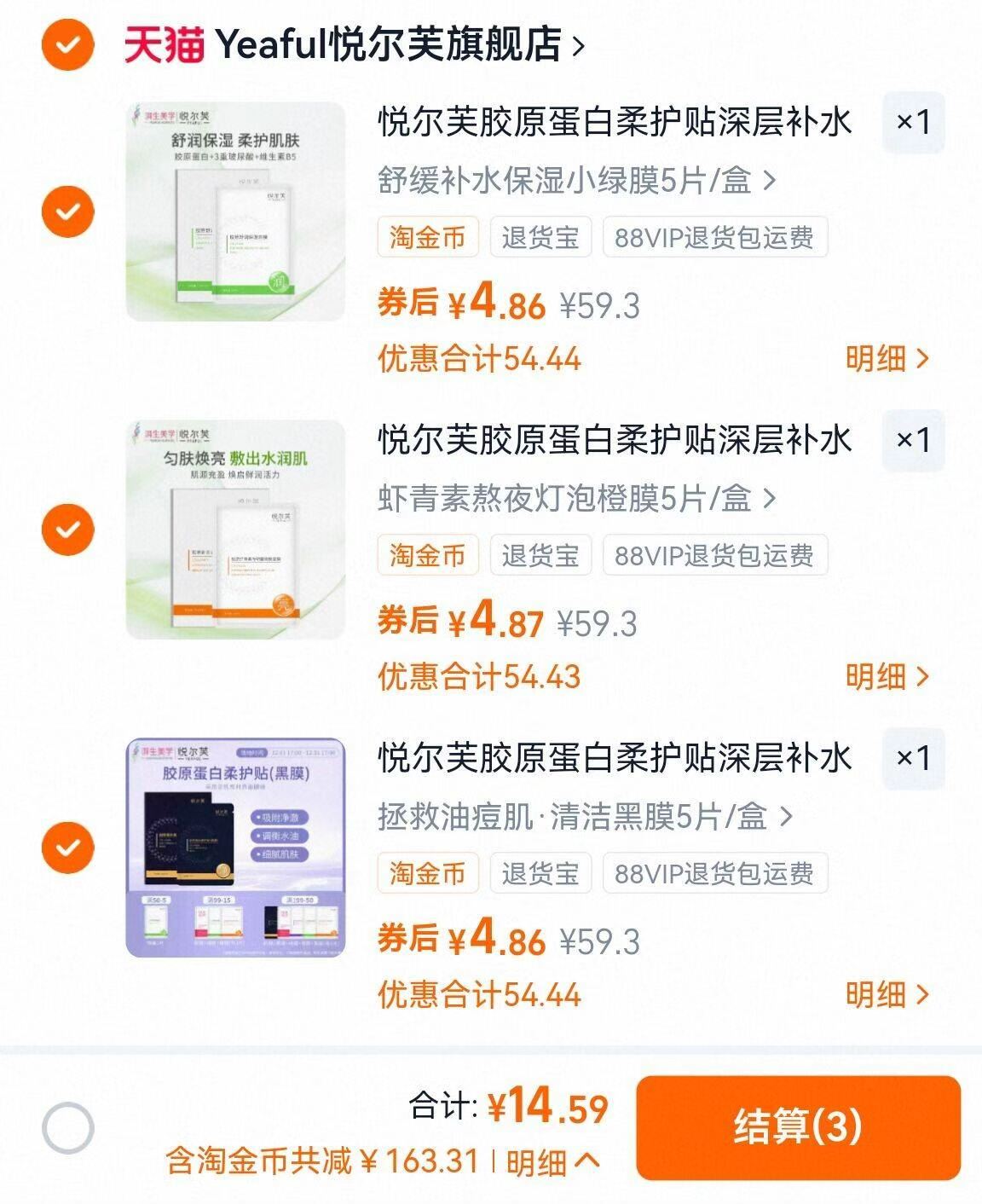Screen dimensions: 982x1204
Task: Click the 退货宝 badge on second item
Action: click(540, 556)
